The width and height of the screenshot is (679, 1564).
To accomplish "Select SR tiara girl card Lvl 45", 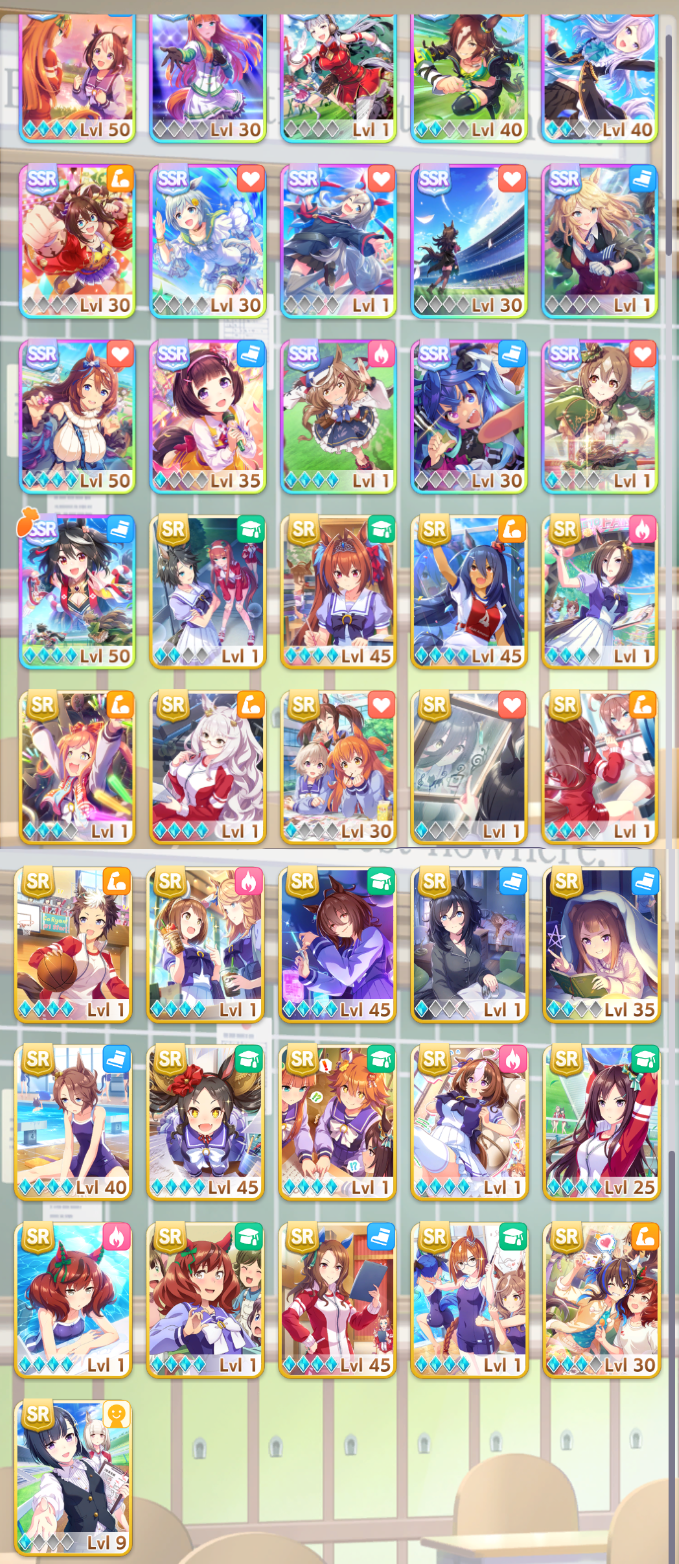I will pos(339,591).
